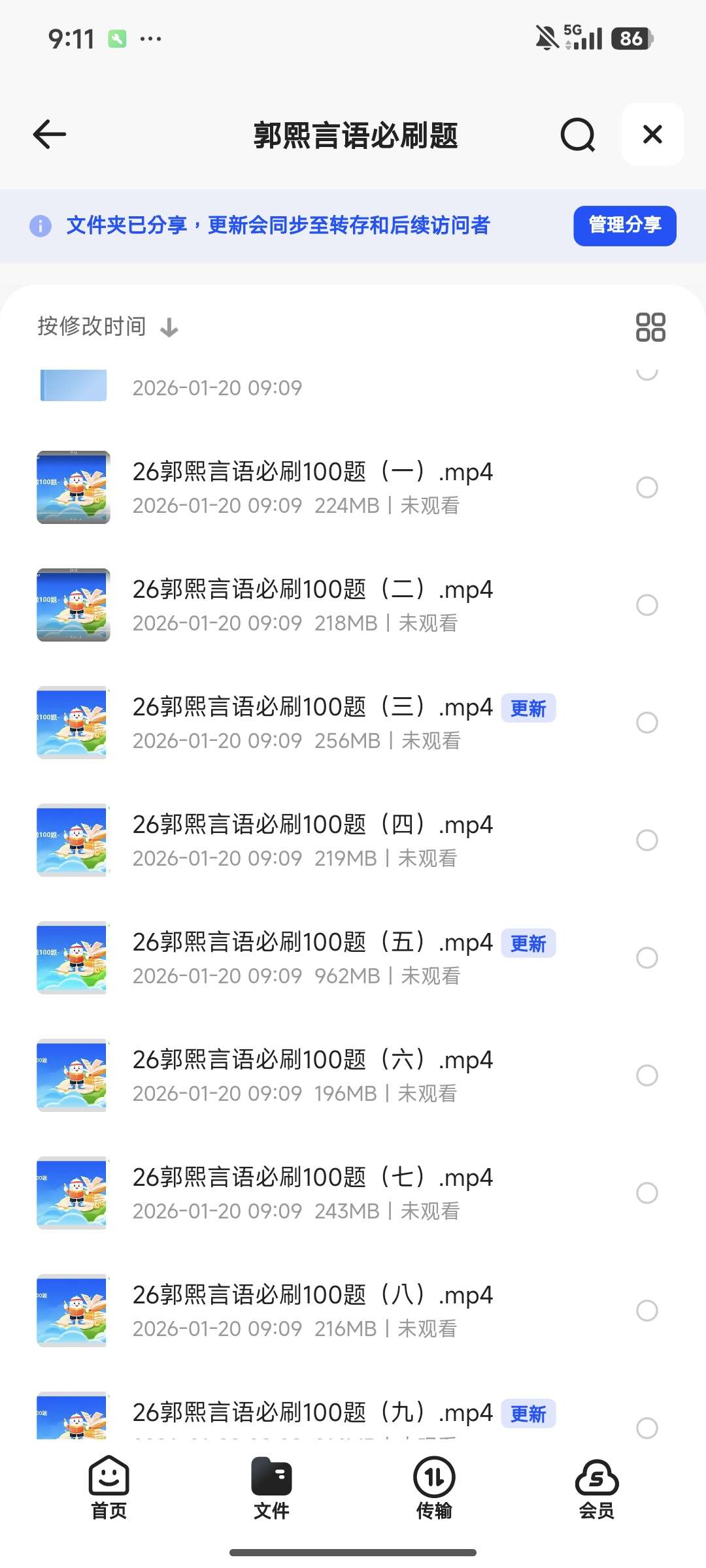Mark 必刷100题（八）.mp4 as selected
The image size is (706, 1568).
647,1311
